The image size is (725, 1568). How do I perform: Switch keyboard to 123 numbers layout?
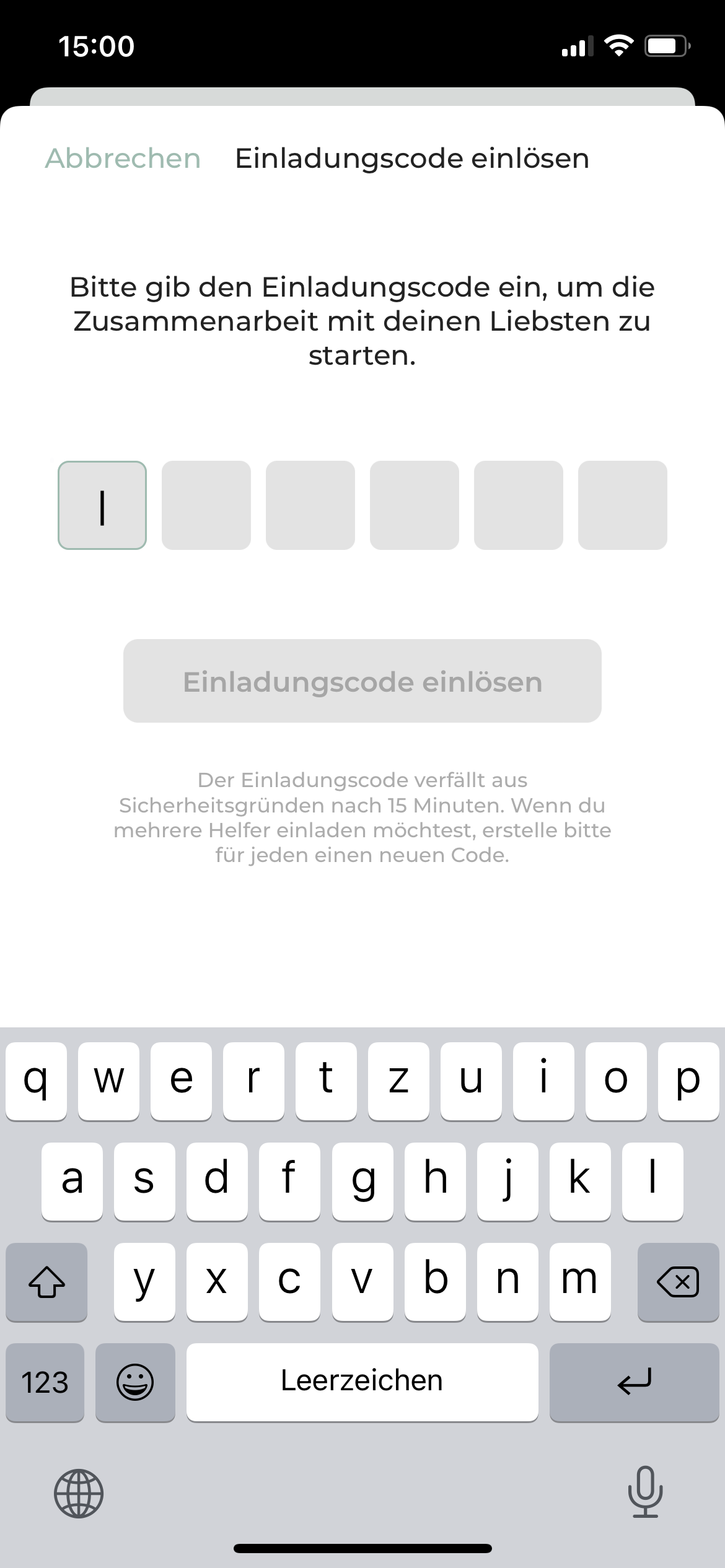(45, 1382)
